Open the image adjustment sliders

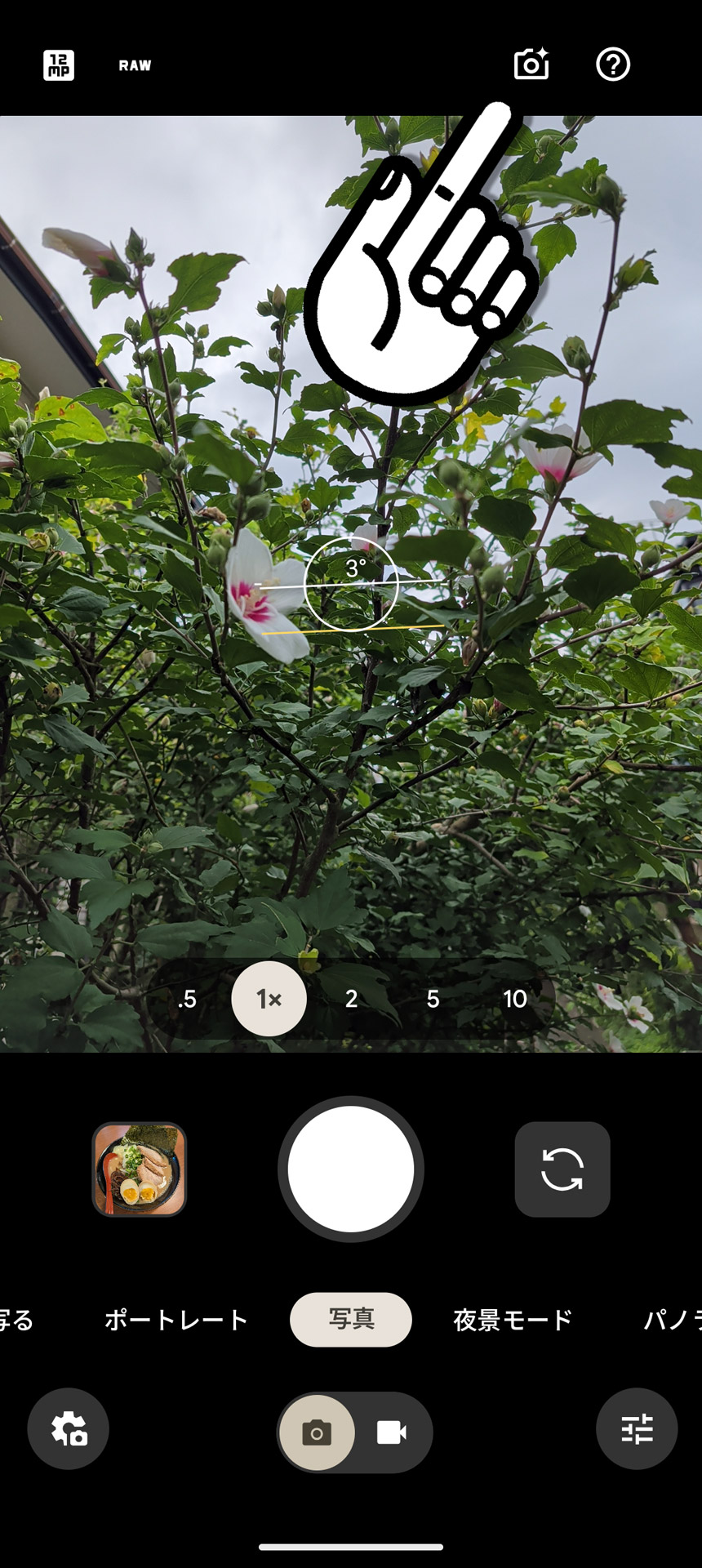(637, 1429)
